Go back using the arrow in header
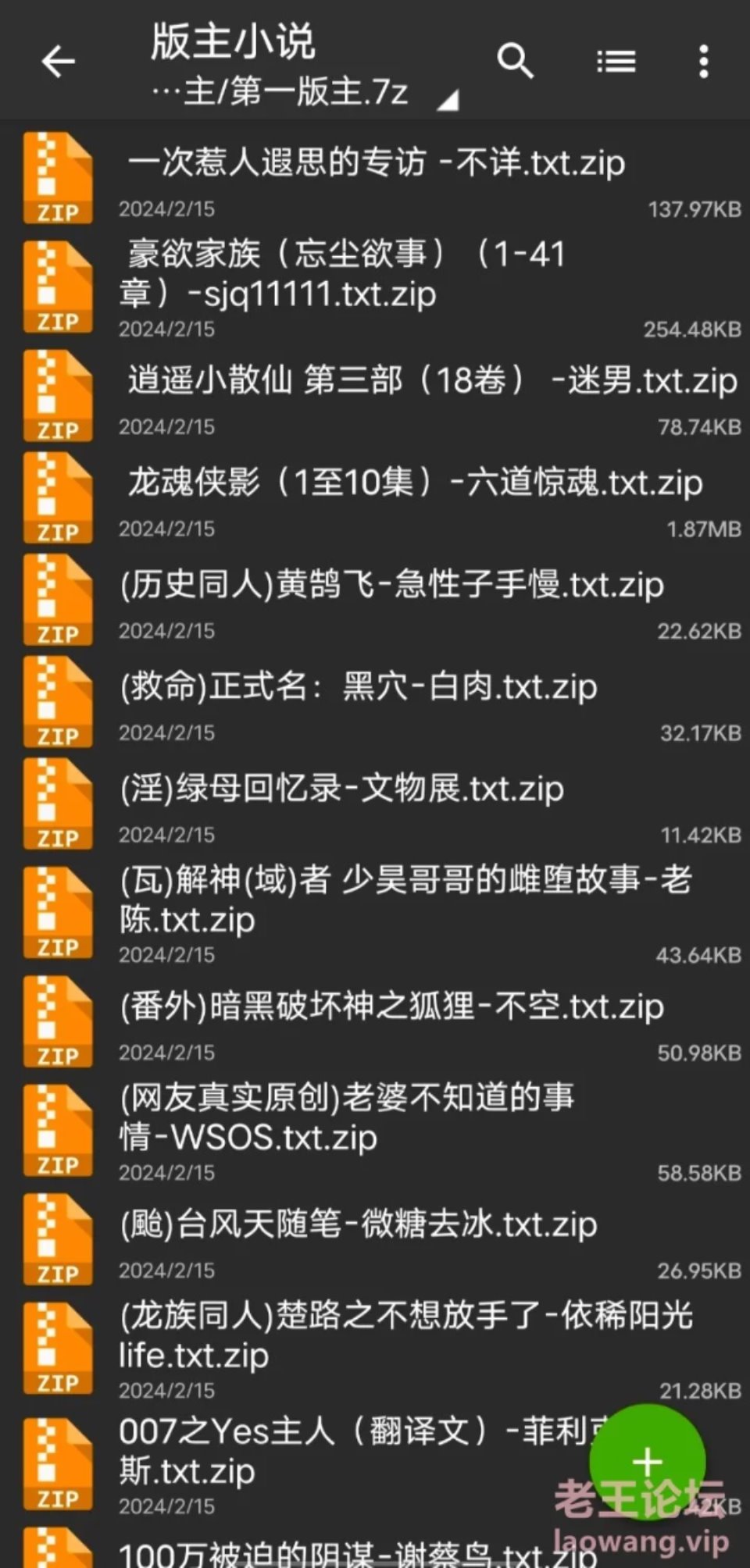 (x=58, y=61)
